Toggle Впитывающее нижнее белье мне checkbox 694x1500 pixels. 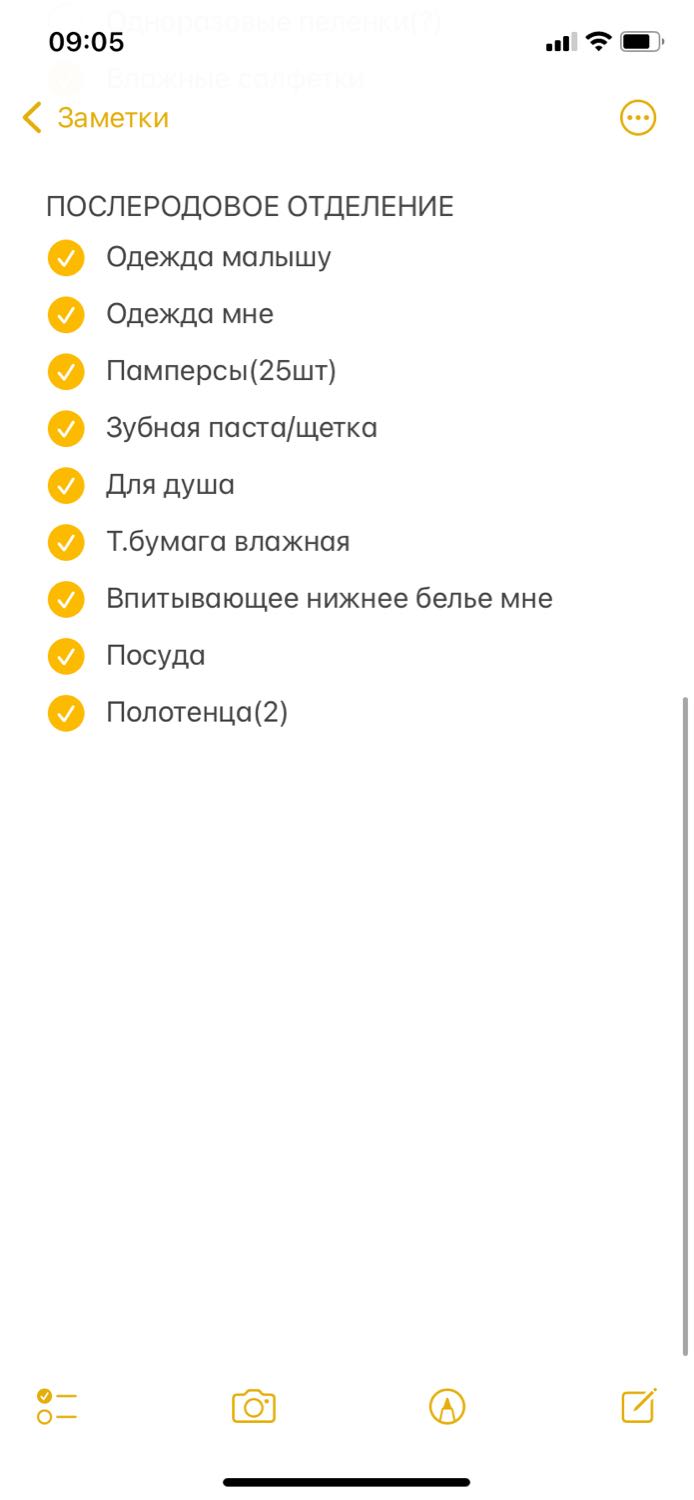tap(66, 600)
